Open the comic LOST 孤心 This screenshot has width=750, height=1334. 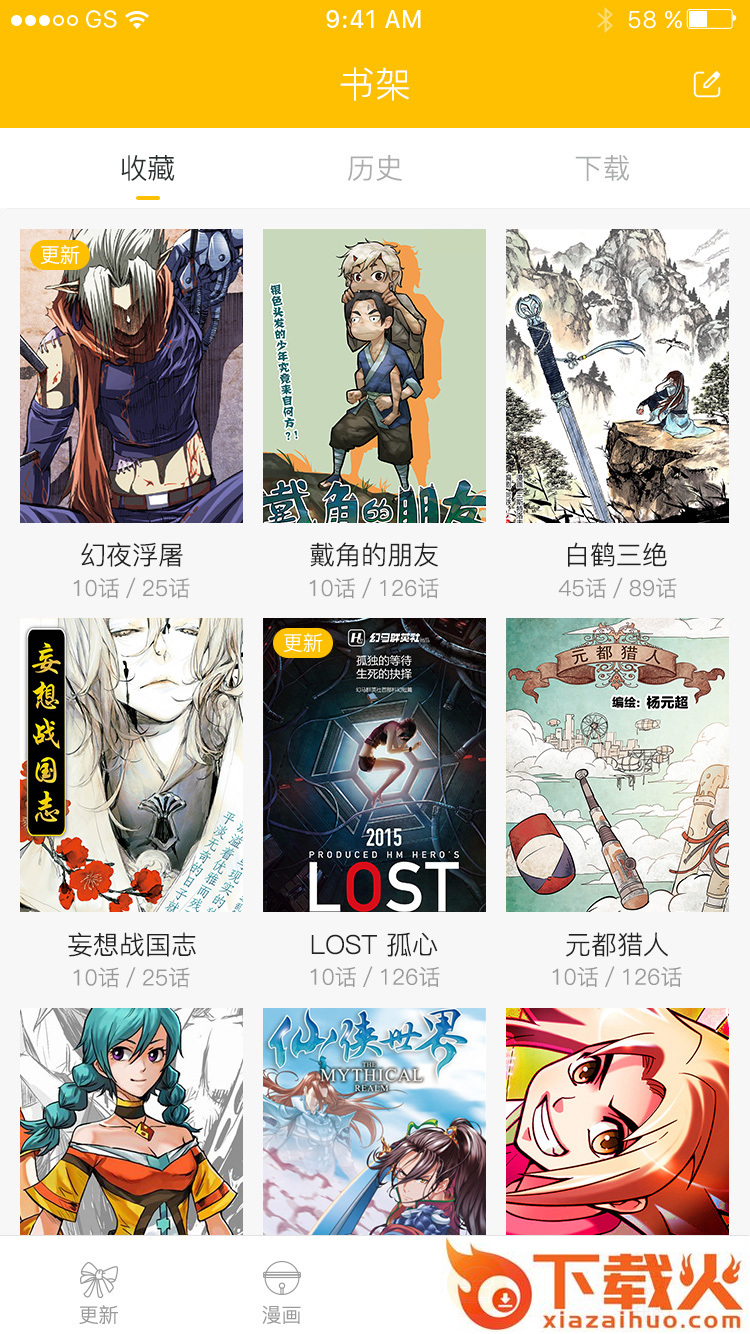click(374, 765)
